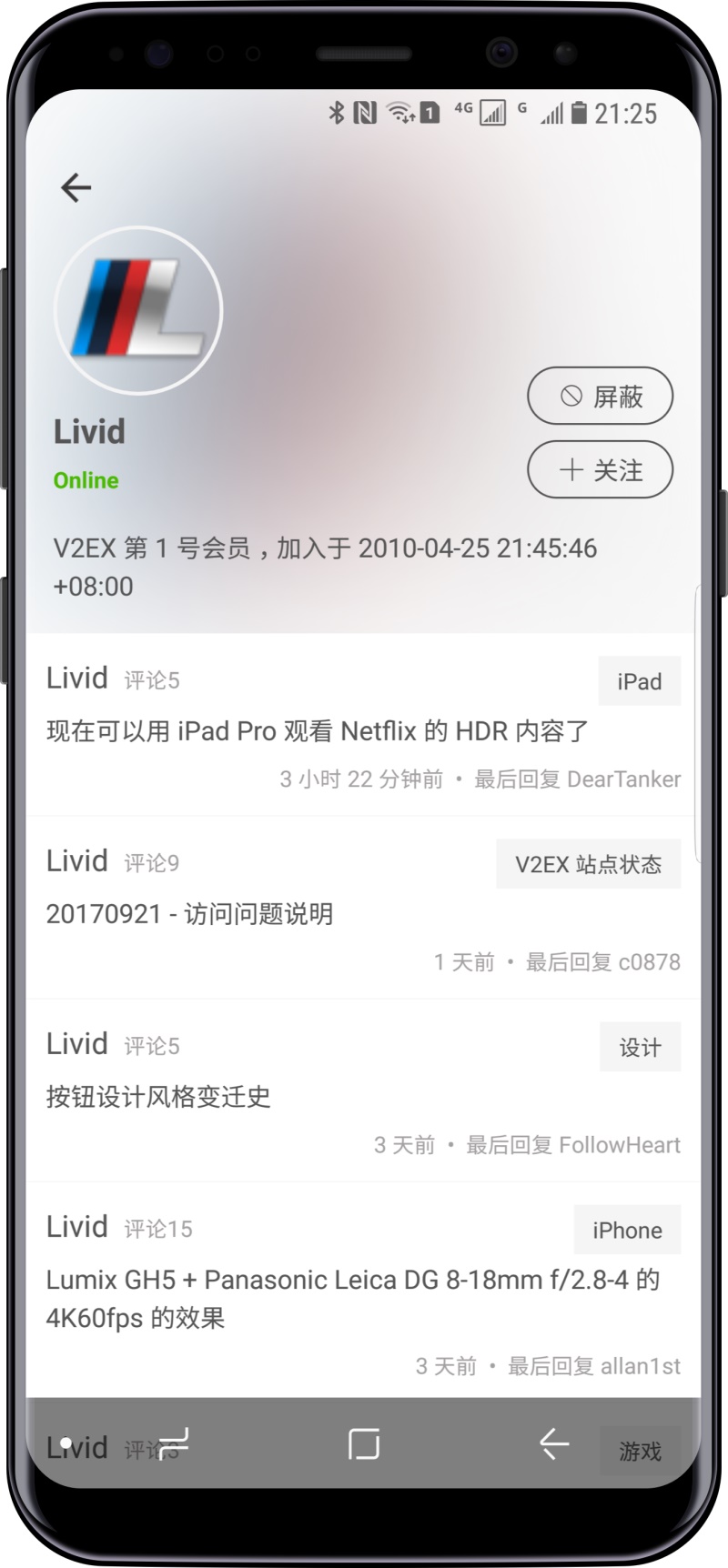Tap the battery level indicator

(581, 113)
